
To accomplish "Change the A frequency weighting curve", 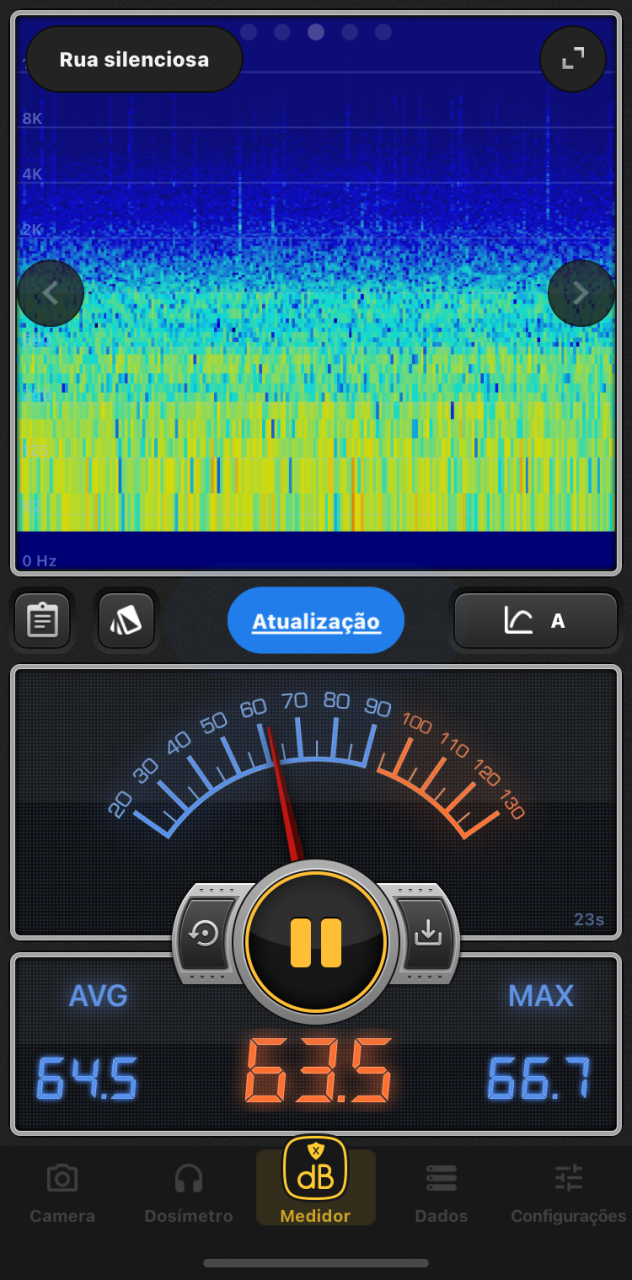I will tap(536, 621).
